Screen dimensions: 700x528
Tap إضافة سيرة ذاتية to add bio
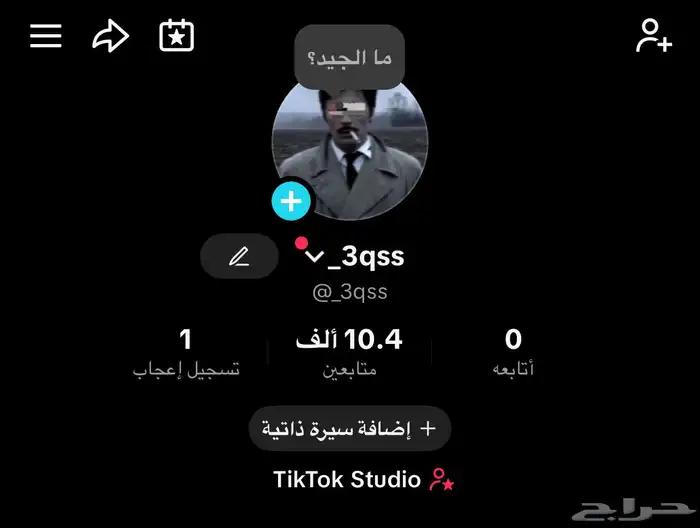pyautogui.click(x=349, y=428)
